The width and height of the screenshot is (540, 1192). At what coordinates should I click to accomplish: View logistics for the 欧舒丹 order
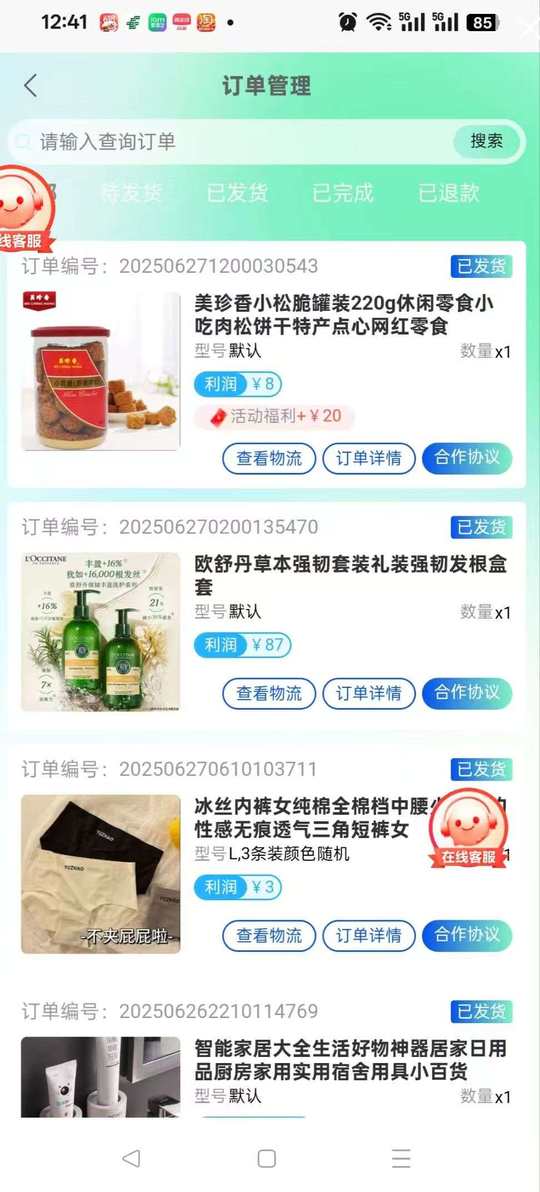[268, 693]
